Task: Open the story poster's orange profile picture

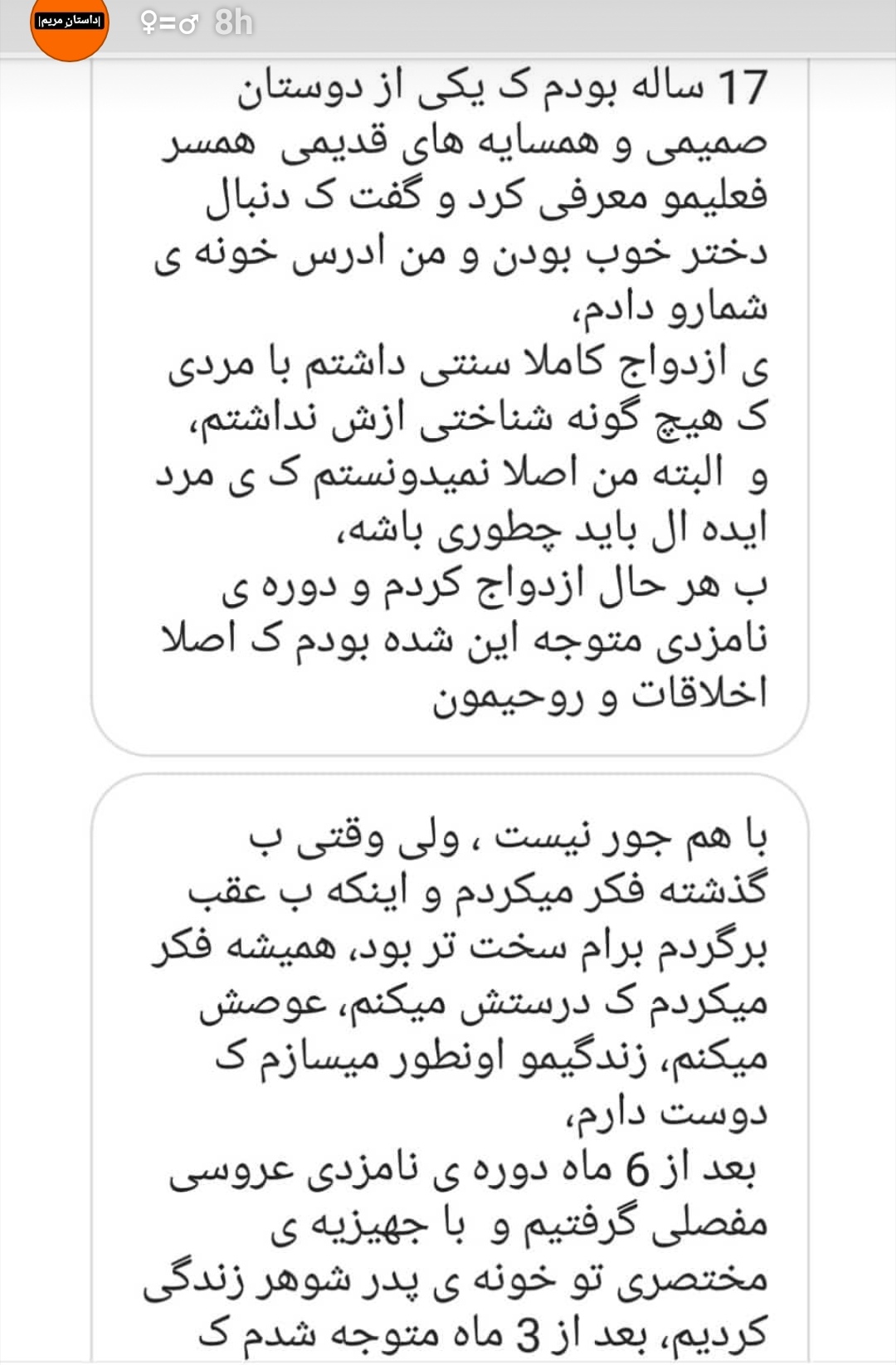Action: (x=70, y=25)
